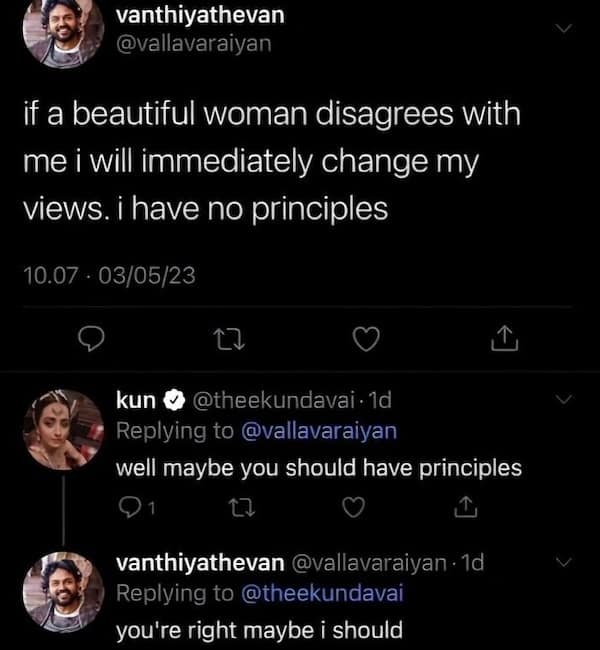Like kun's reply about principles
Screen dimensions: 600x650
350,508
